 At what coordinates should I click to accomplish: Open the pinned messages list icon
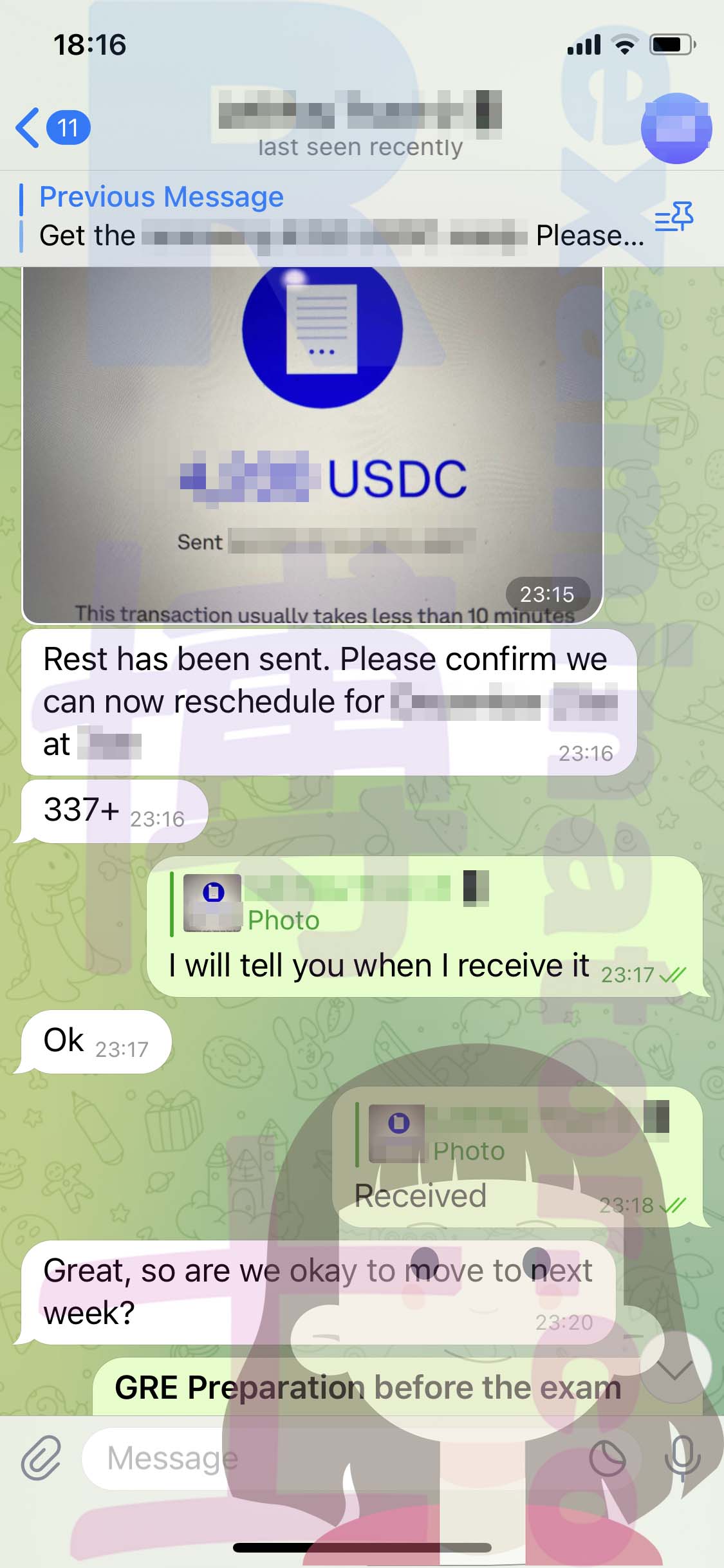[674, 217]
